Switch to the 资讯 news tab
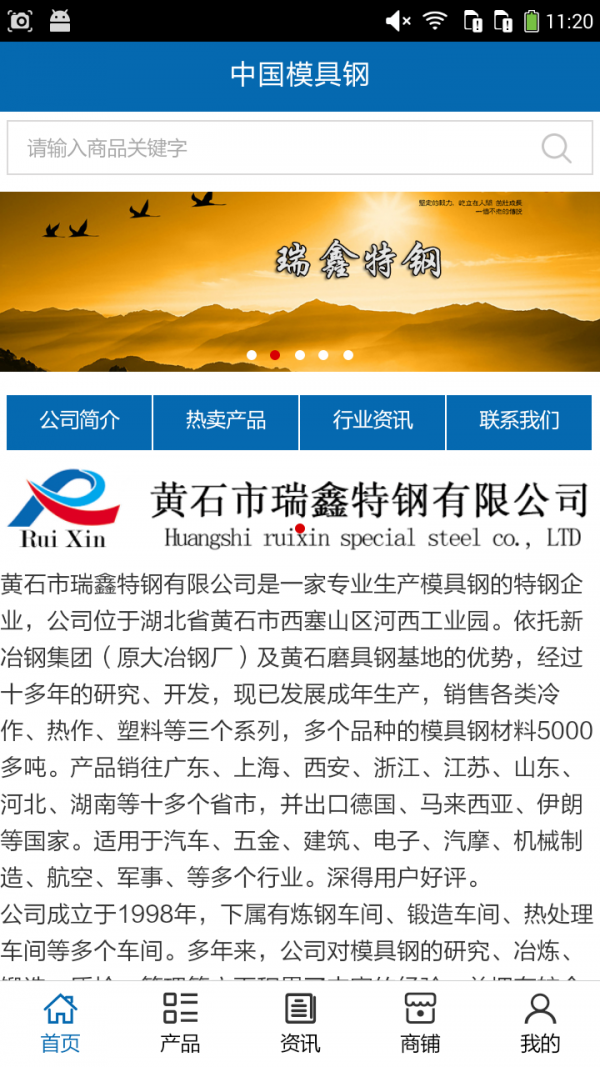The image size is (600, 1067). [x=300, y=1023]
